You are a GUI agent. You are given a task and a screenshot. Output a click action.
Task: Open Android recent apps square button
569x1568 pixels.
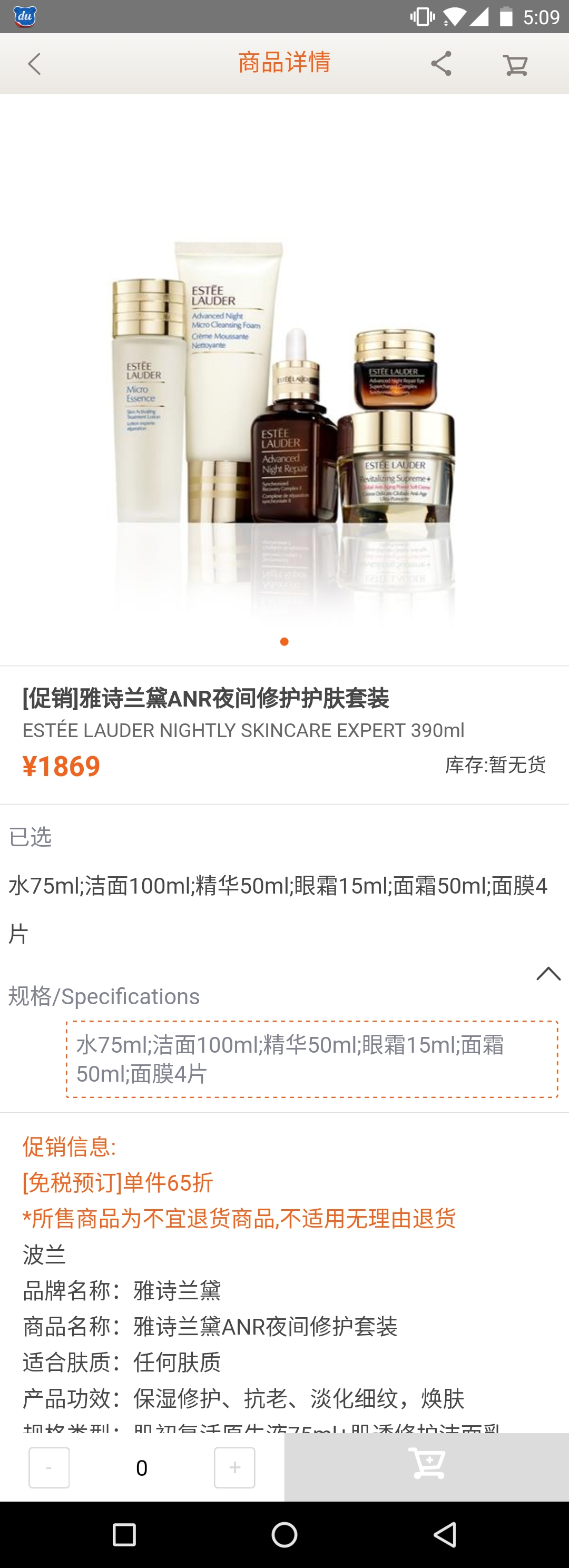click(123, 1536)
